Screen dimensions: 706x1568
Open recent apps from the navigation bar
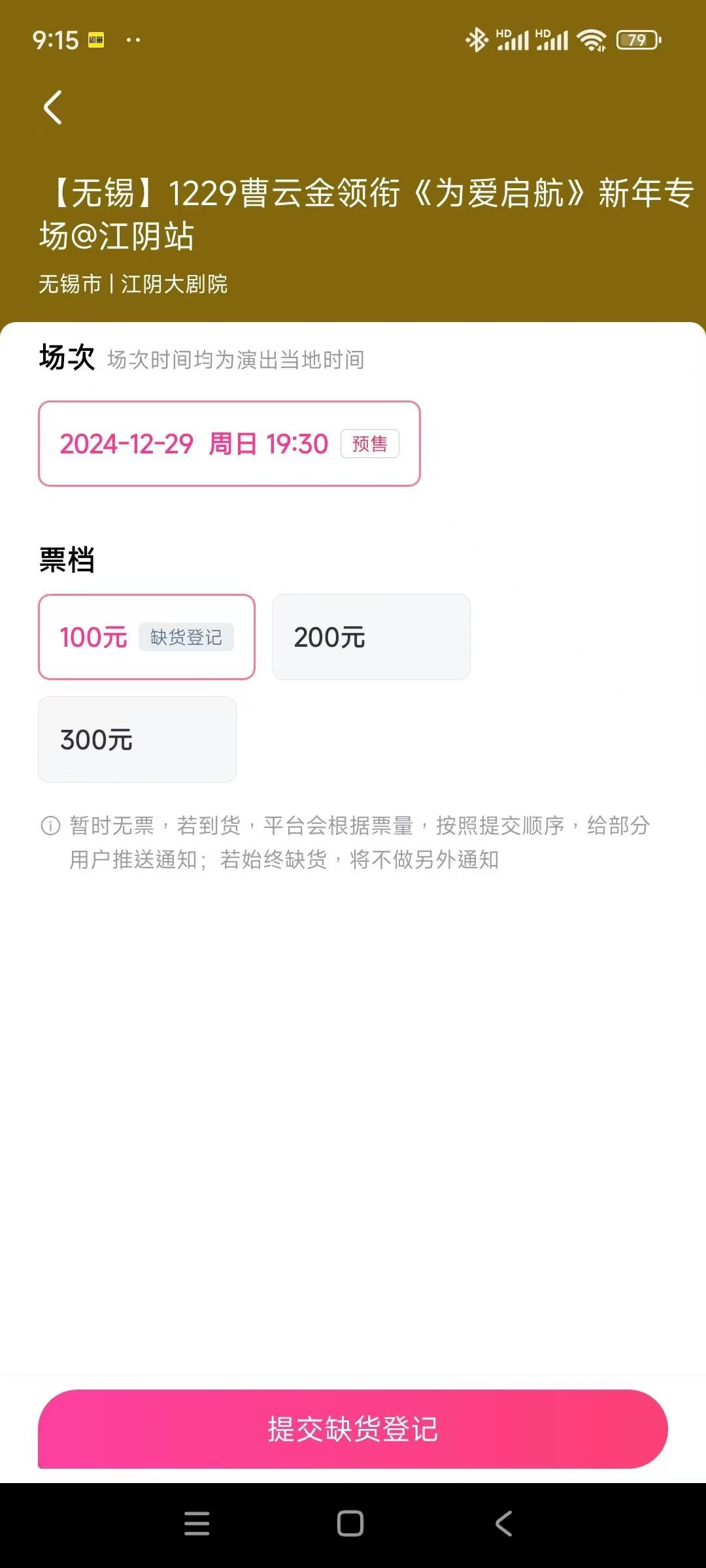pos(197,1524)
